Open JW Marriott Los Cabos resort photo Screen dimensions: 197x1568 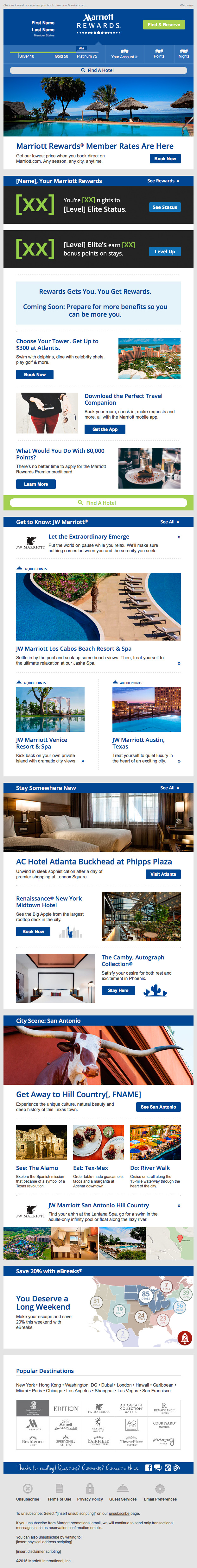[x=98, y=606]
